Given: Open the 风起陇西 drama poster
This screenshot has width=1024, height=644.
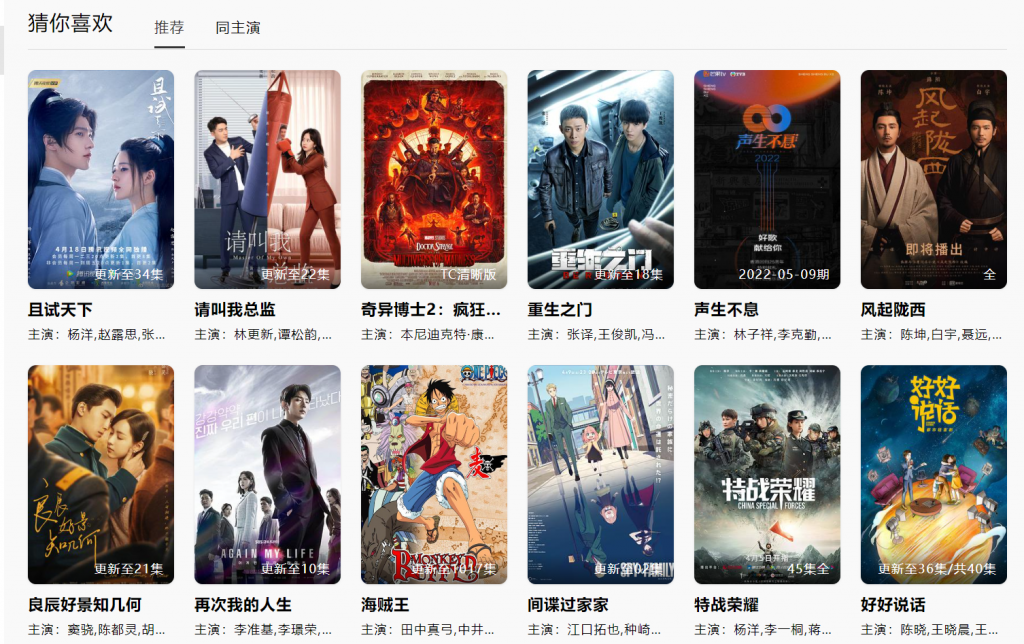Looking at the screenshot, I should click(934, 179).
